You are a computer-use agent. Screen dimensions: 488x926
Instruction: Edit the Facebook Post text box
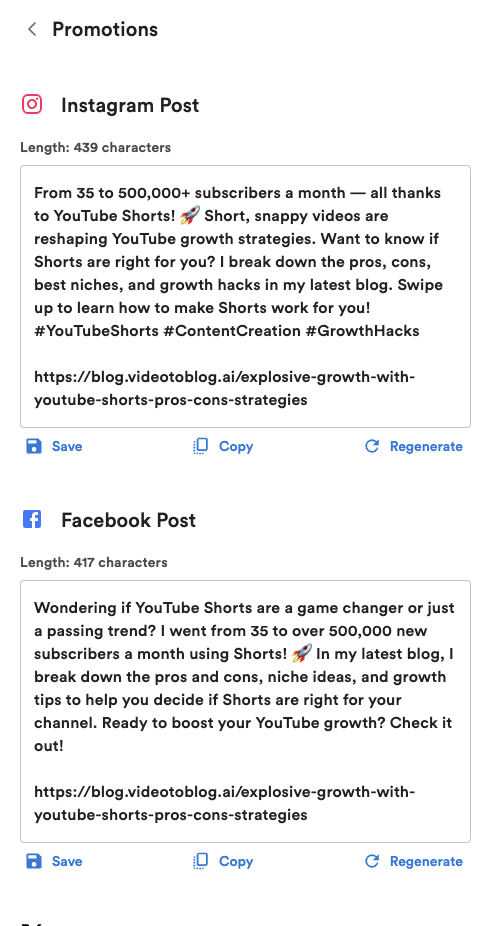[x=245, y=712]
